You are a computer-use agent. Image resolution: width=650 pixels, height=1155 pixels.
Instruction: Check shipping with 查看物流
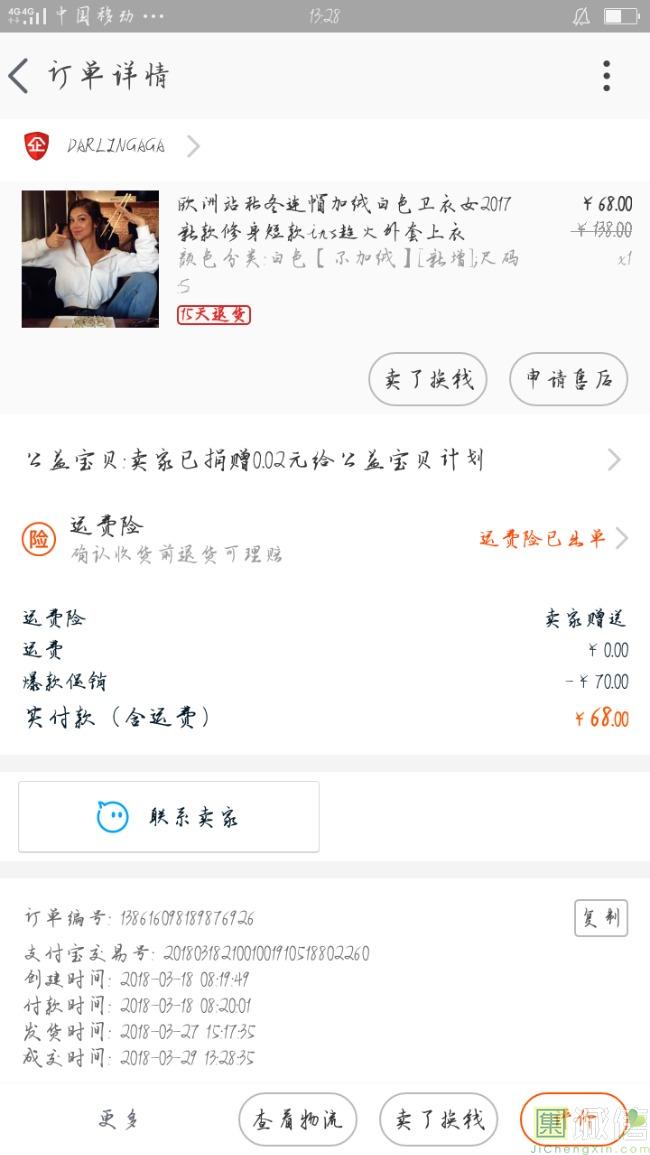pos(297,1119)
